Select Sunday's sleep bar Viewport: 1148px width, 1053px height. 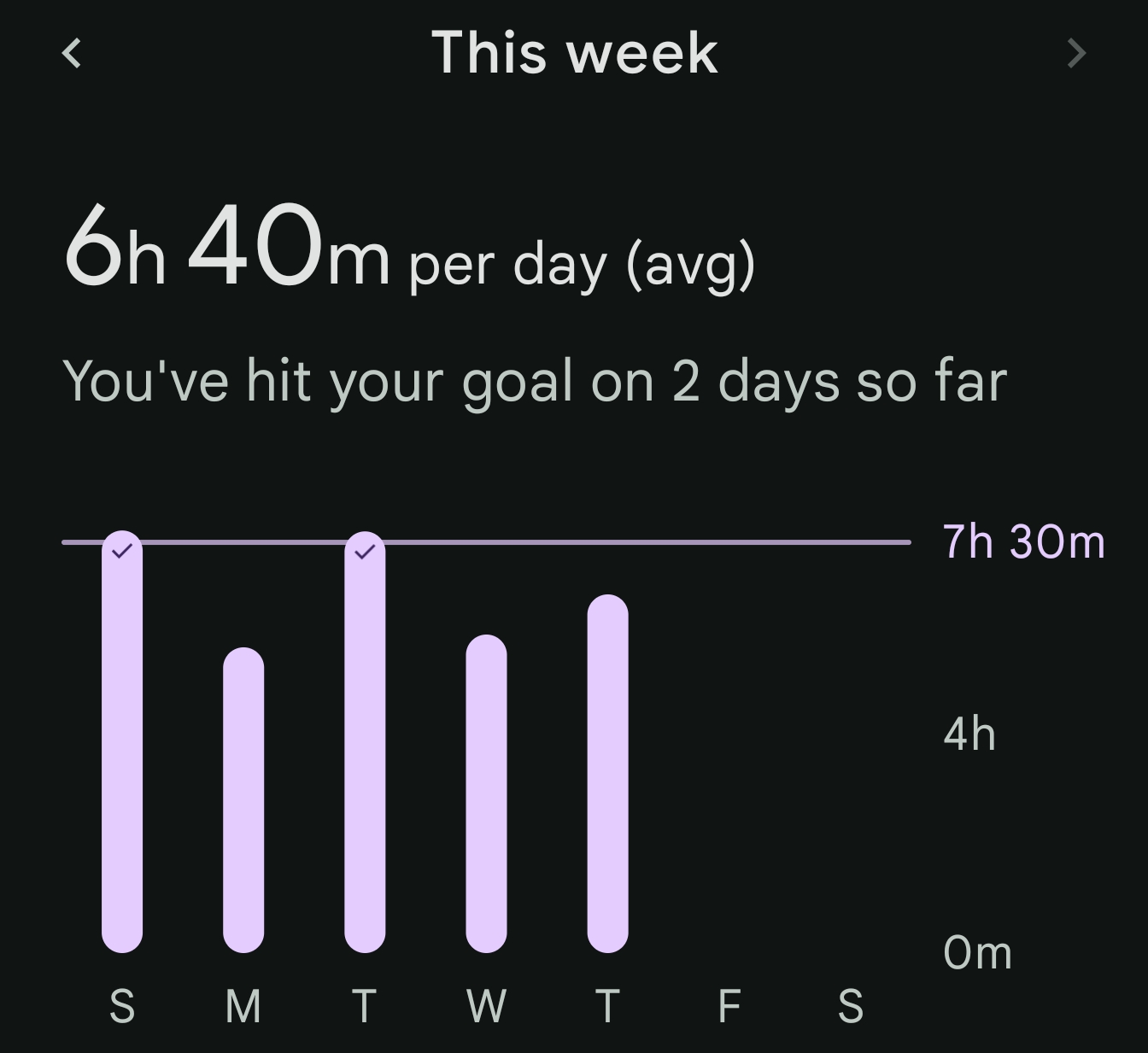[x=122, y=743]
